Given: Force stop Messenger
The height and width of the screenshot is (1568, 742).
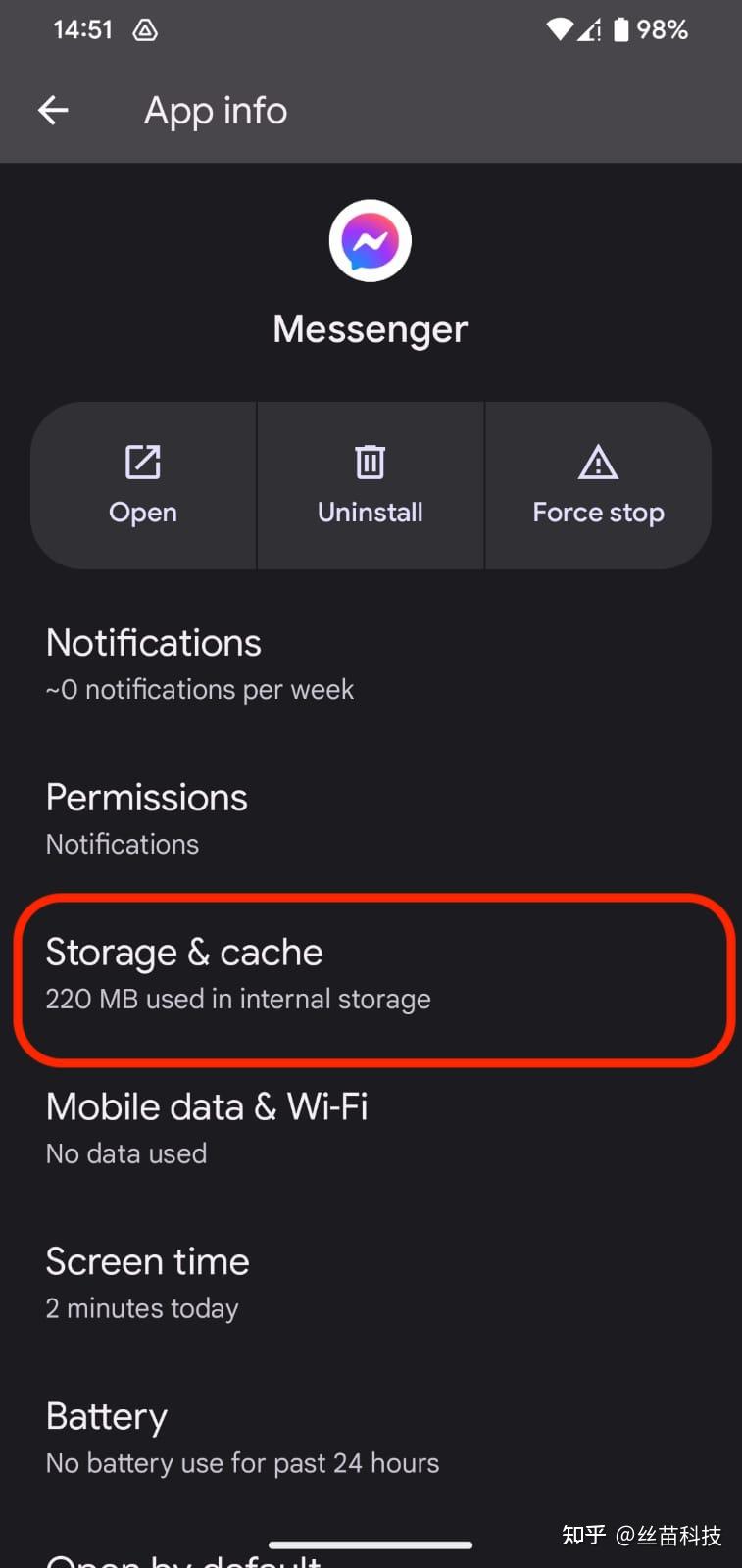Looking at the screenshot, I should pos(598,485).
